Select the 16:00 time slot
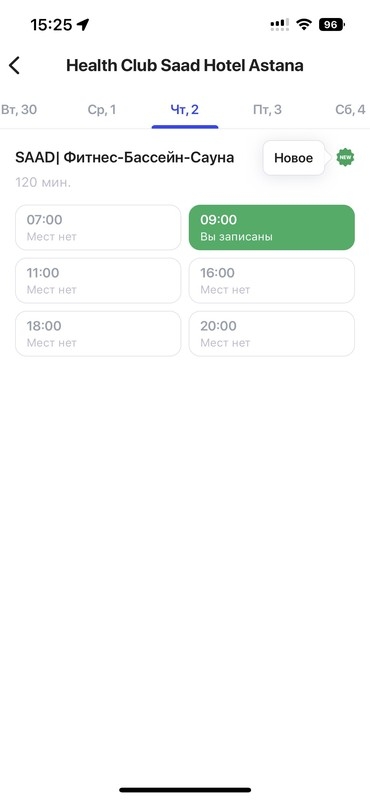This screenshot has width=370, height=800. [272, 281]
